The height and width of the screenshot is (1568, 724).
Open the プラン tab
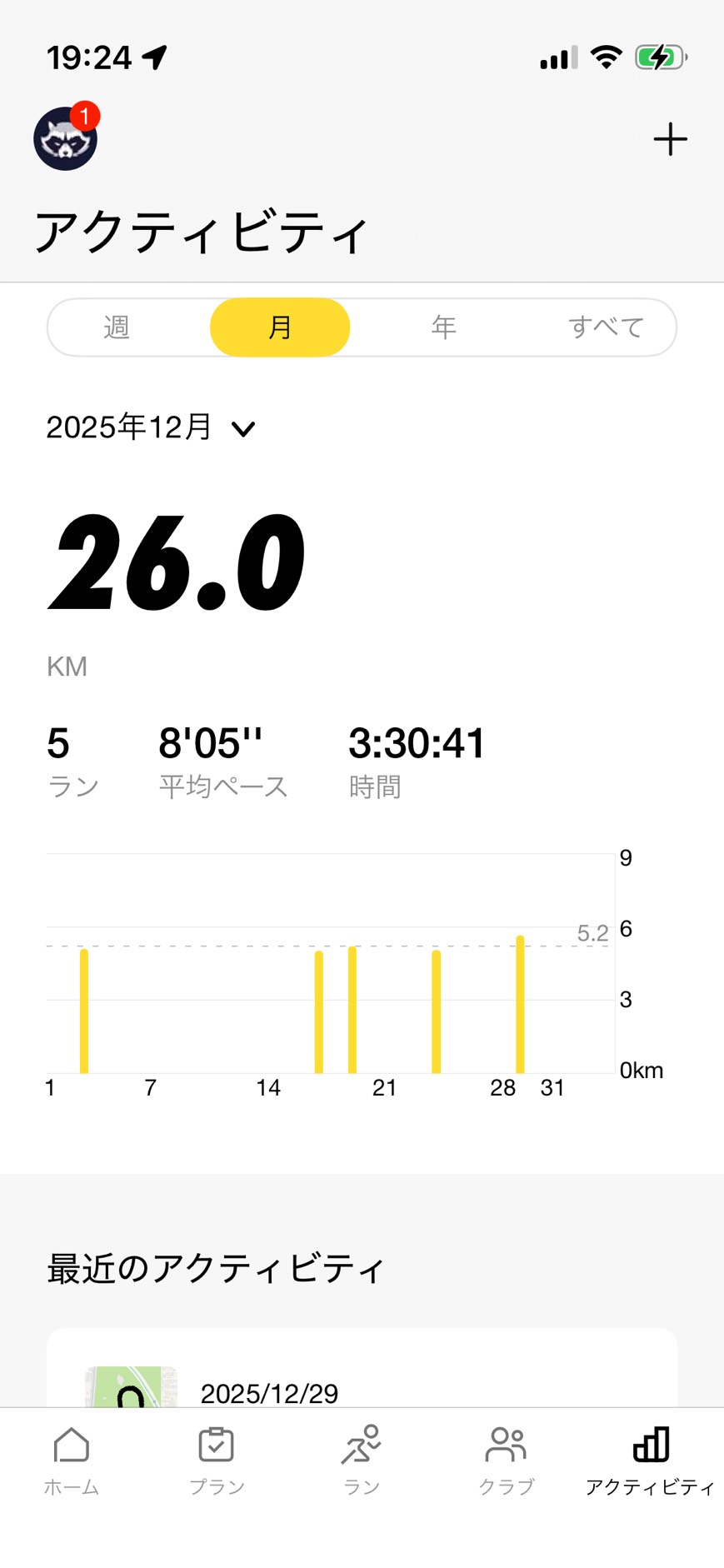pos(217,1460)
